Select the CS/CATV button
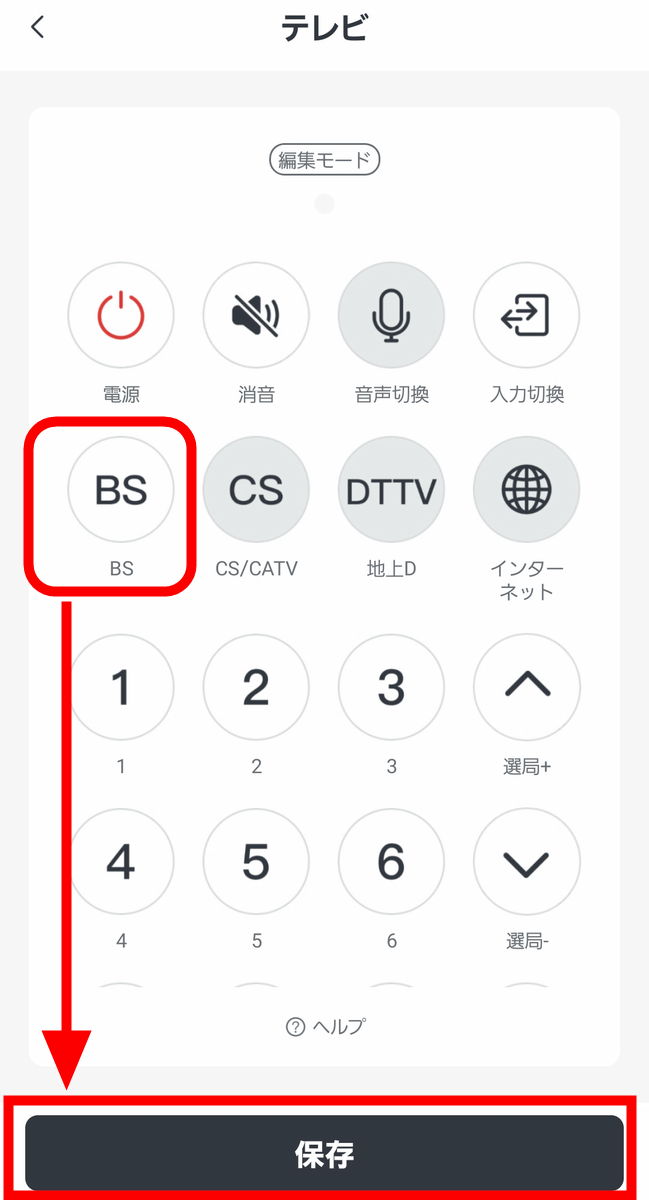The height and width of the screenshot is (1200, 649). (256, 490)
